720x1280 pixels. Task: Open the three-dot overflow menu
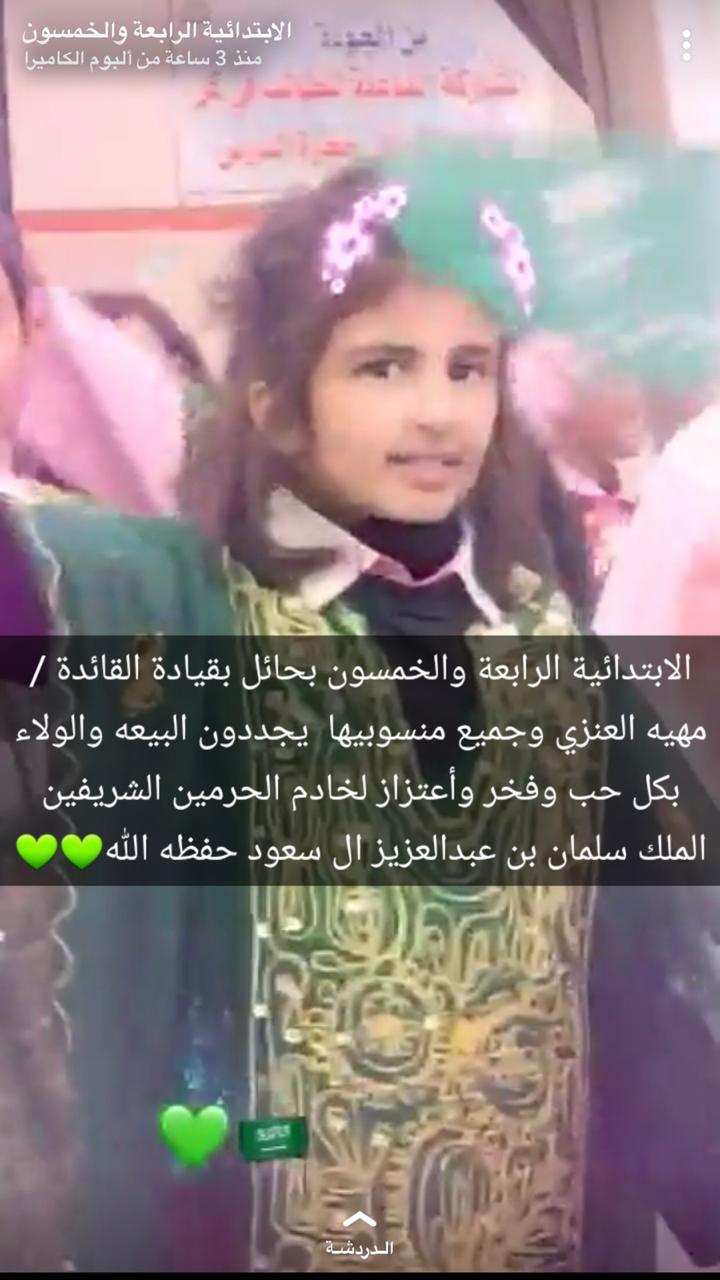tap(686, 45)
